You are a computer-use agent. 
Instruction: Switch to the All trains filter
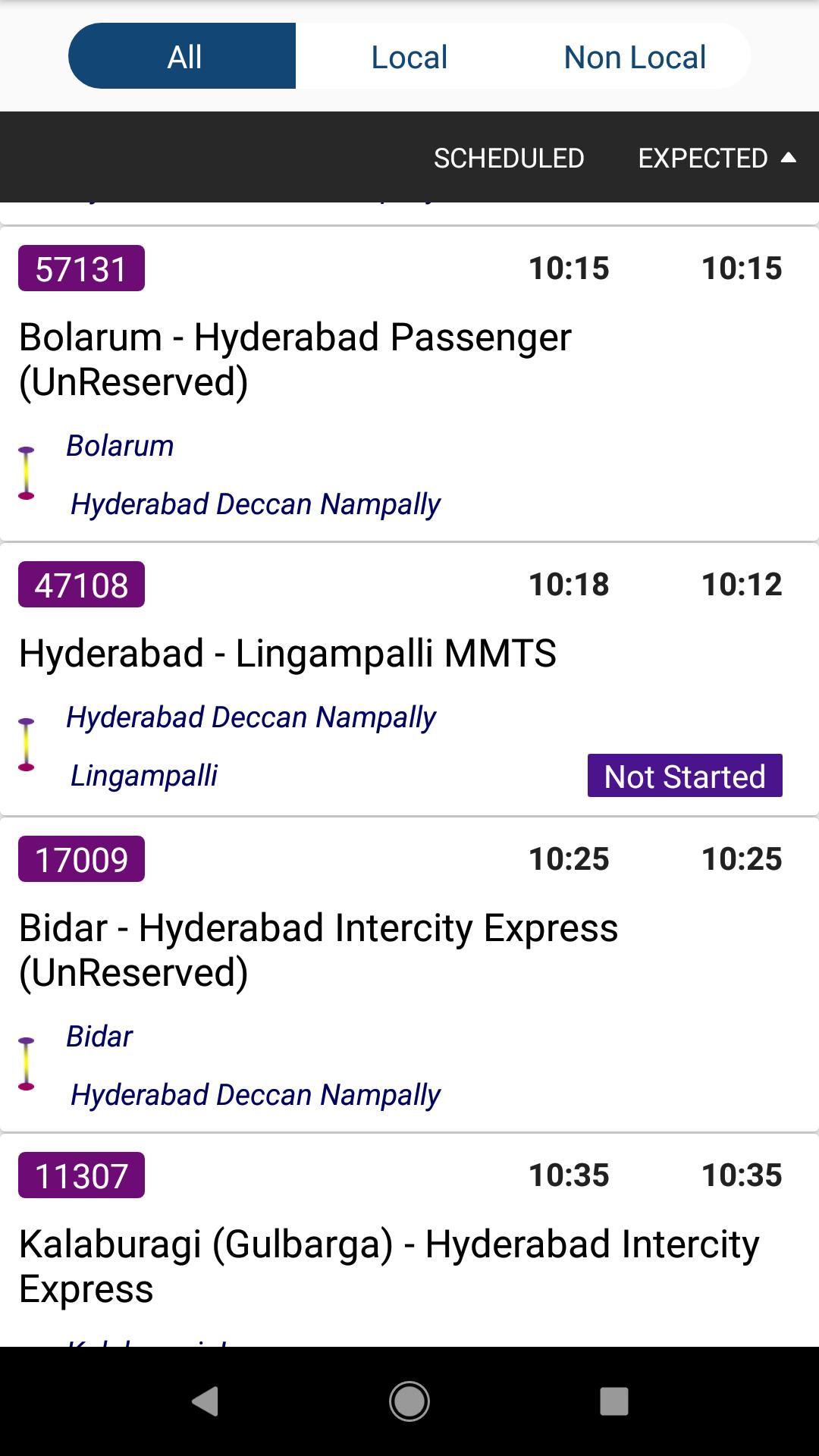pos(183,57)
